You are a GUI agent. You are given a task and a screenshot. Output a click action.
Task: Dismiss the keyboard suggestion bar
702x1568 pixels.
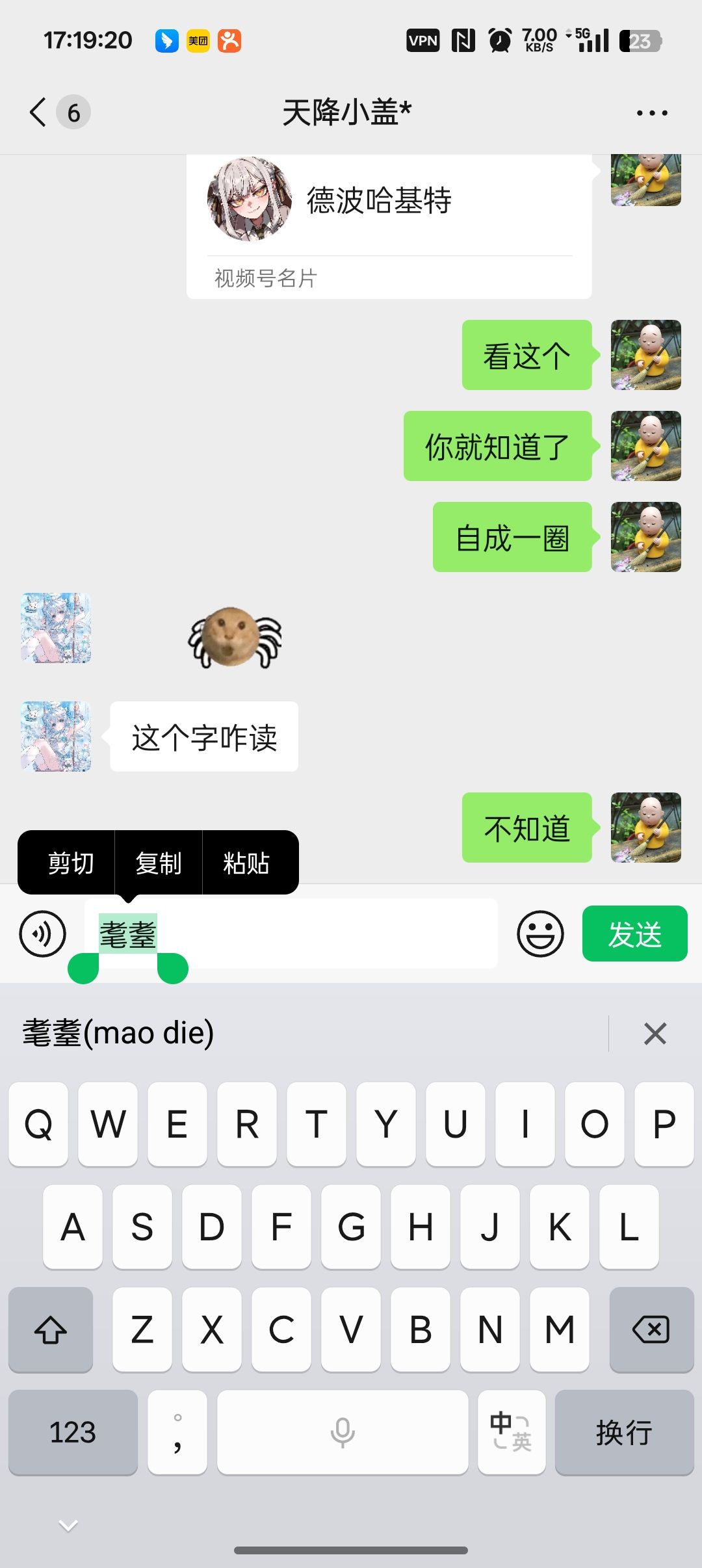(x=655, y=1033)
